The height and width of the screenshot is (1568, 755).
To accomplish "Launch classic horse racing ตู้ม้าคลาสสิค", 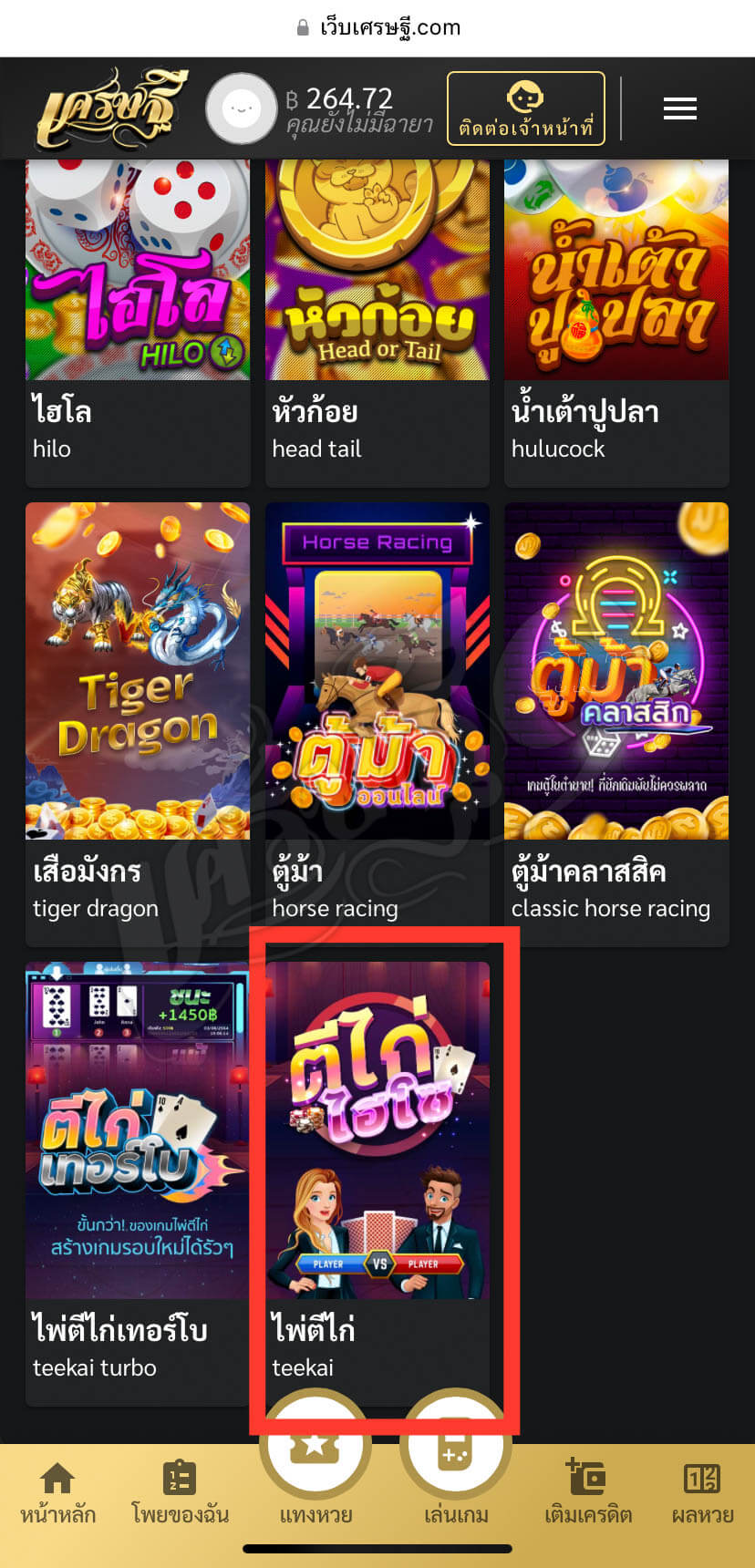I will click(x=615, y=670).
